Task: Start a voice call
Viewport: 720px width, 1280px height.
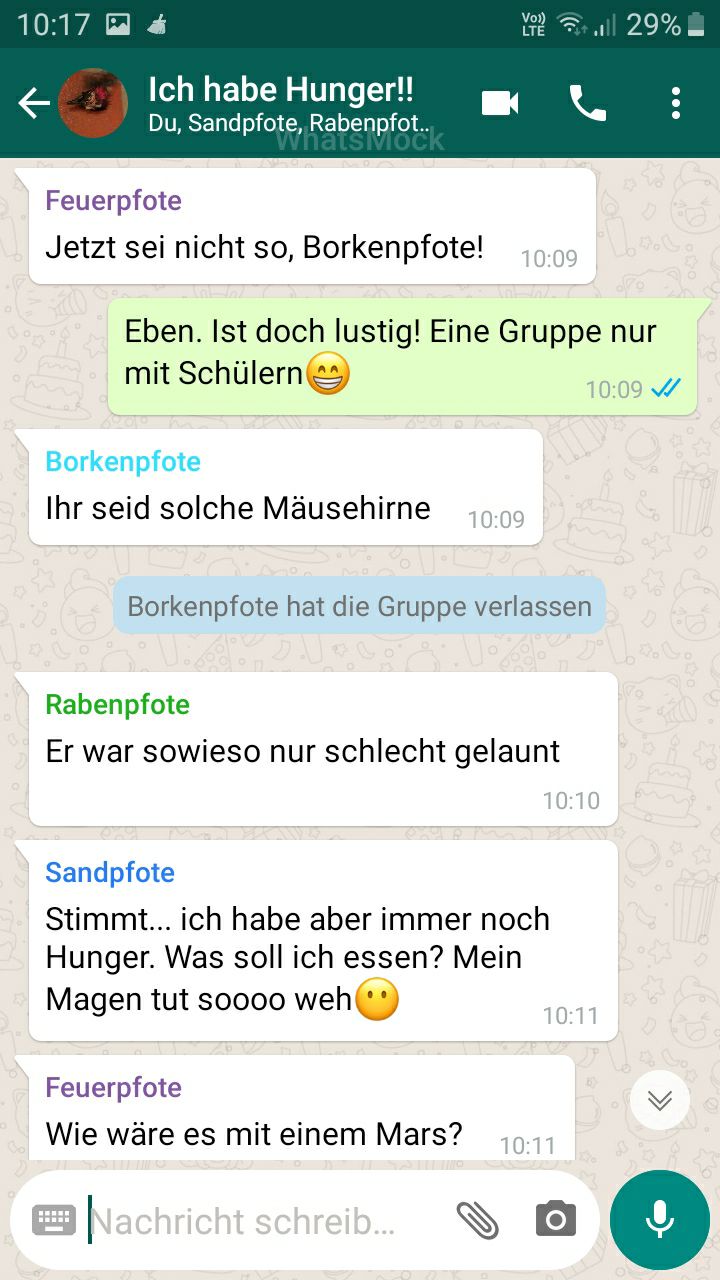Action: [x=588, y=103]
